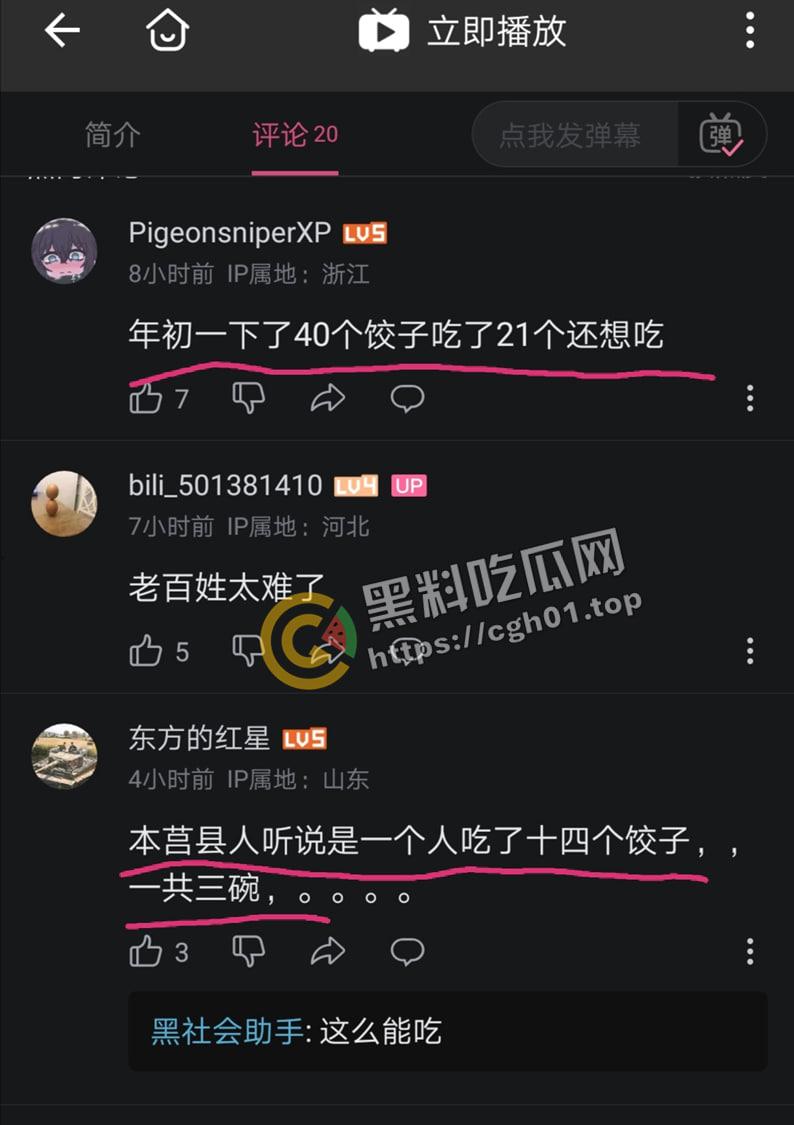The height and width of the screenshot is (1125, 794).
Task: Like PigeonsniperXP's dumpling comment
Action: pos(147,397)
